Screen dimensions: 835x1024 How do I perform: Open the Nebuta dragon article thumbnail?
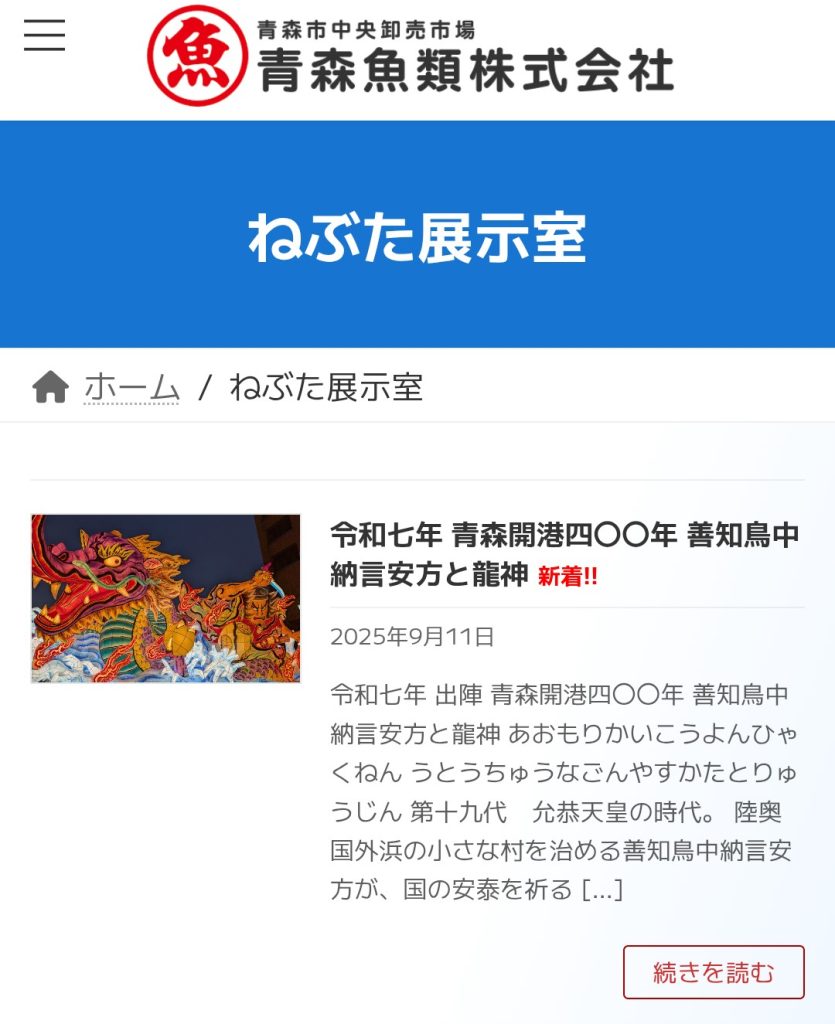[166, 598]
